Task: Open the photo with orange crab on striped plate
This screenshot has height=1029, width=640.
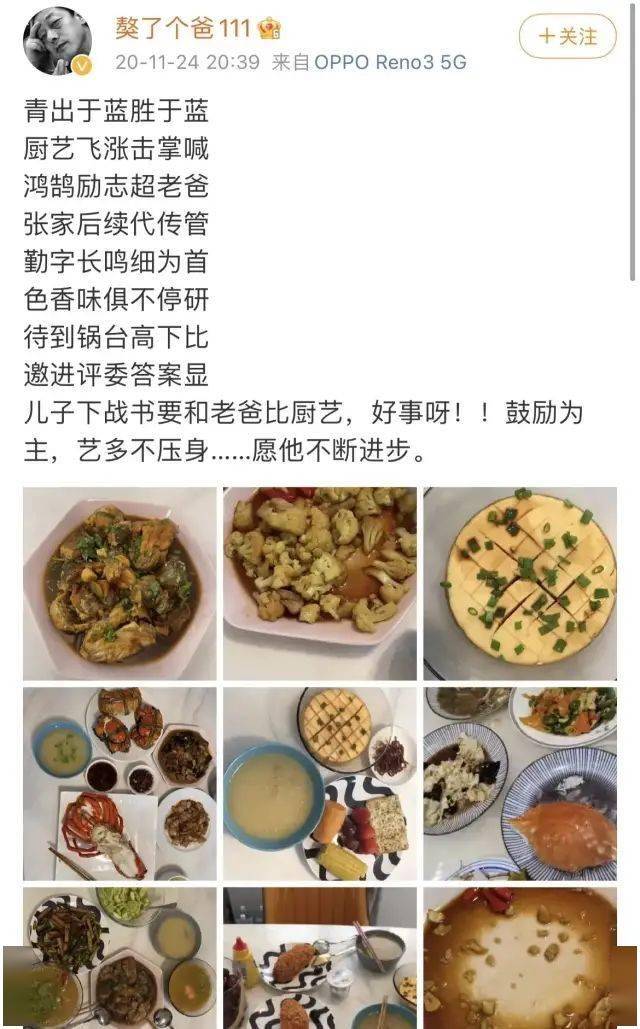Action: 520,783
